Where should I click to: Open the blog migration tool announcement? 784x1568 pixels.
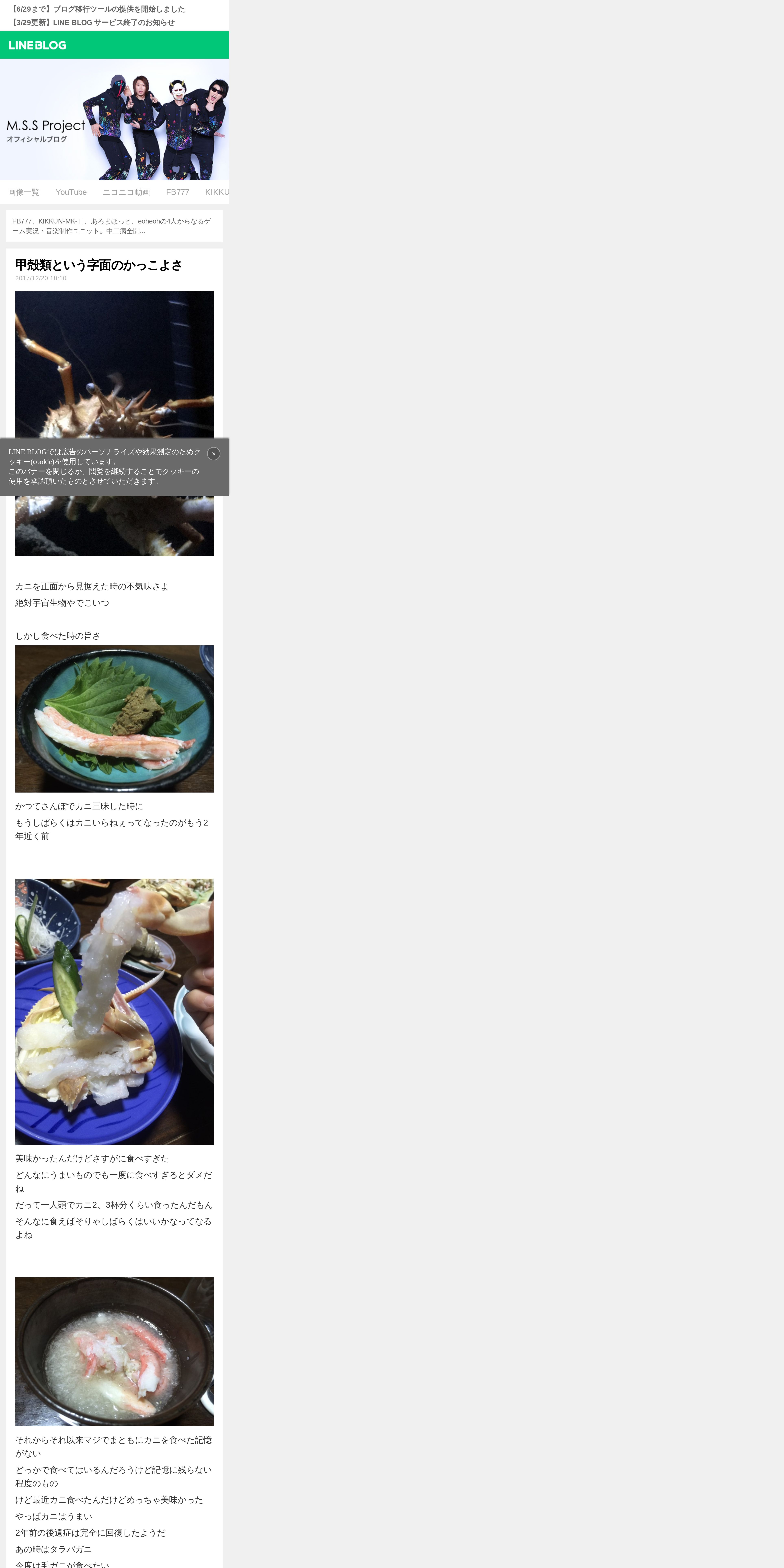coord(97,9)
